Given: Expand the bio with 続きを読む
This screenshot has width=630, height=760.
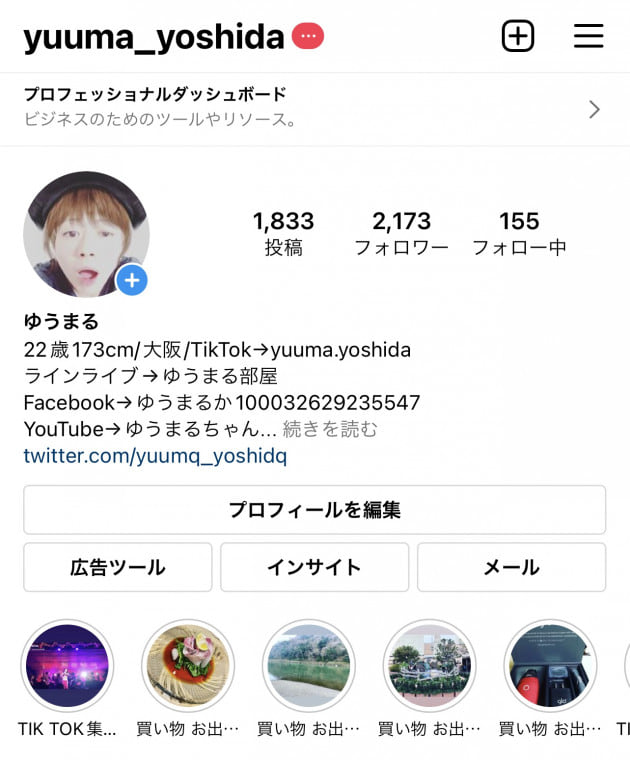Looking at the screenshot, I should [331, 429].
